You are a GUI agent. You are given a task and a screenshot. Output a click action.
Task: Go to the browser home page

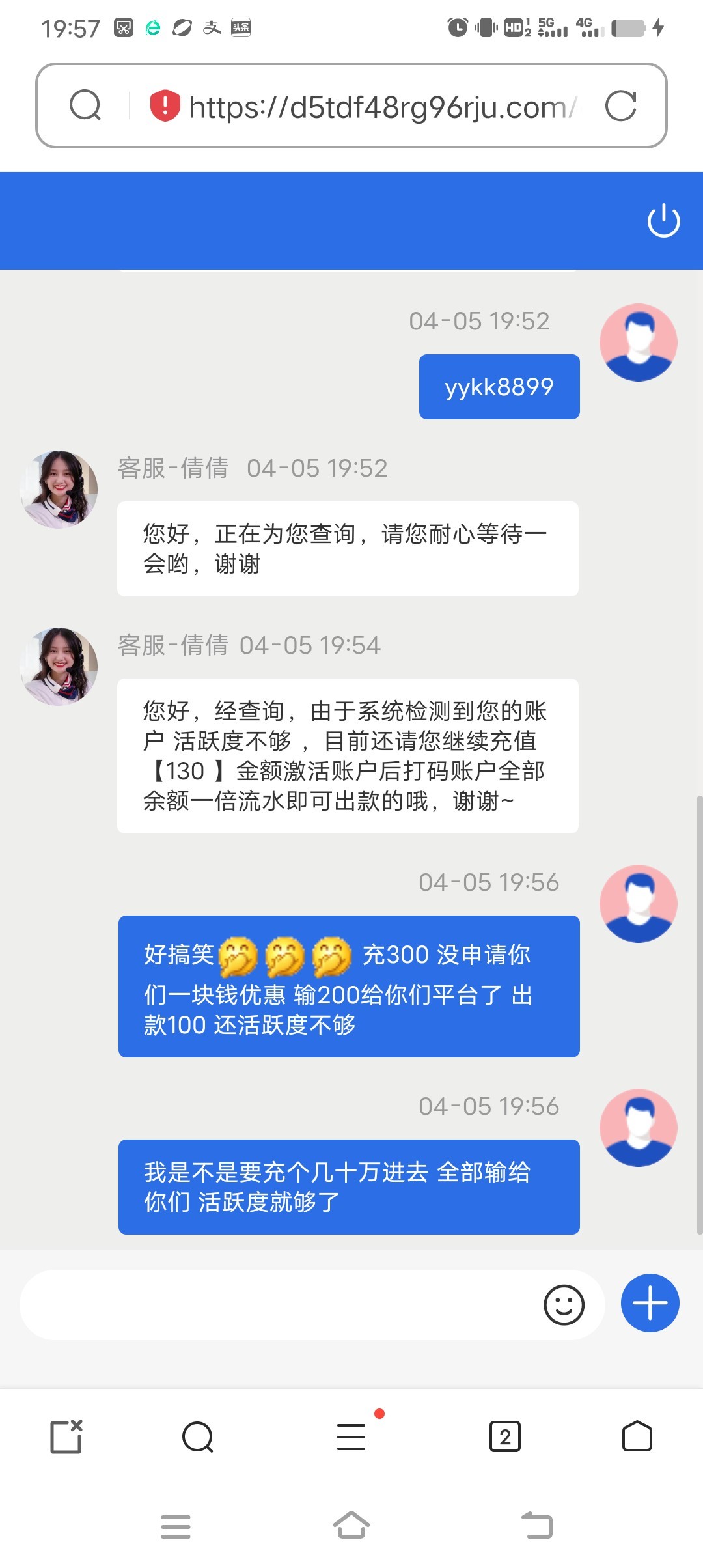637,1436
